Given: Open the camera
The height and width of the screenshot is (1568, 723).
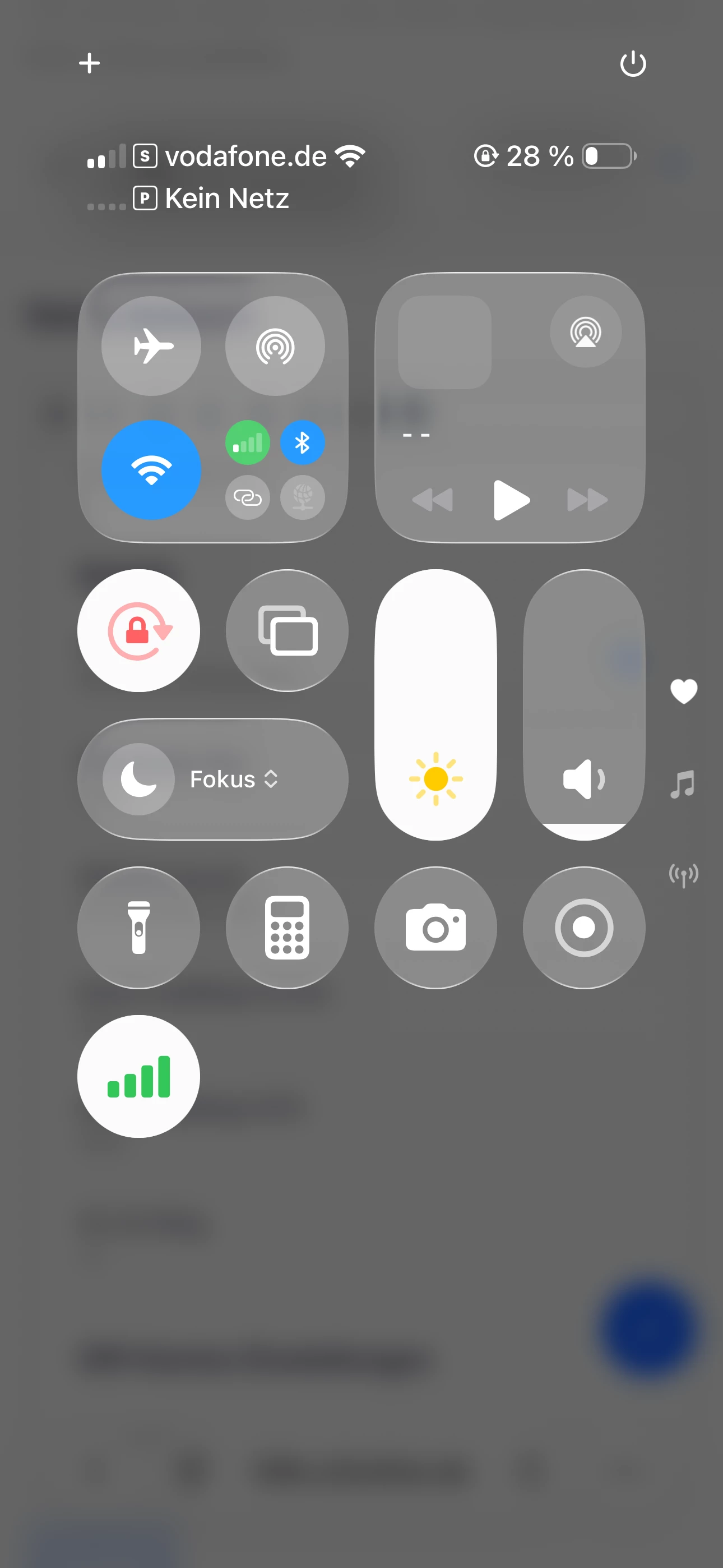Looking at the screenshot, I should (x=435, y=928).
